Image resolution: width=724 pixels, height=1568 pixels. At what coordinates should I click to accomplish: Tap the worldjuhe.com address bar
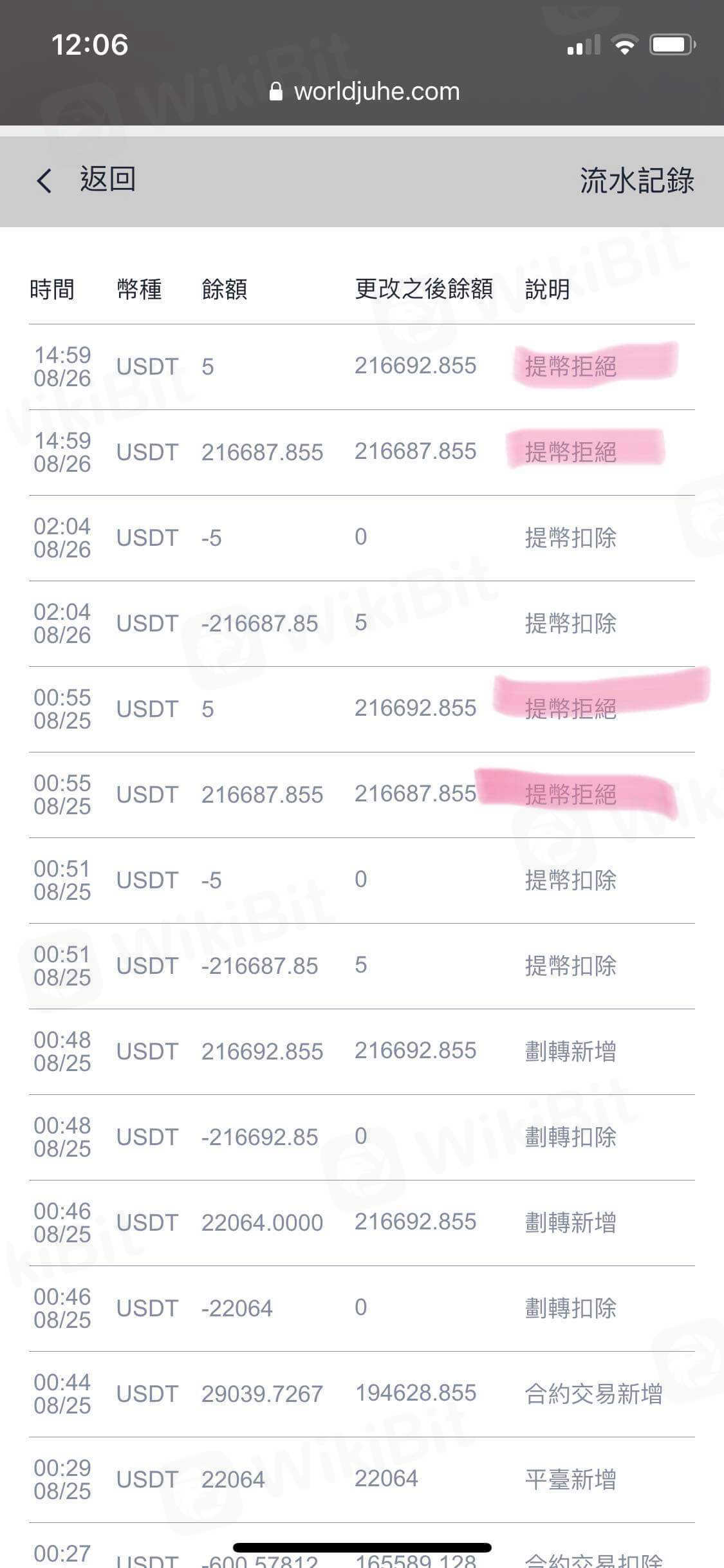[x=364, y=91]
